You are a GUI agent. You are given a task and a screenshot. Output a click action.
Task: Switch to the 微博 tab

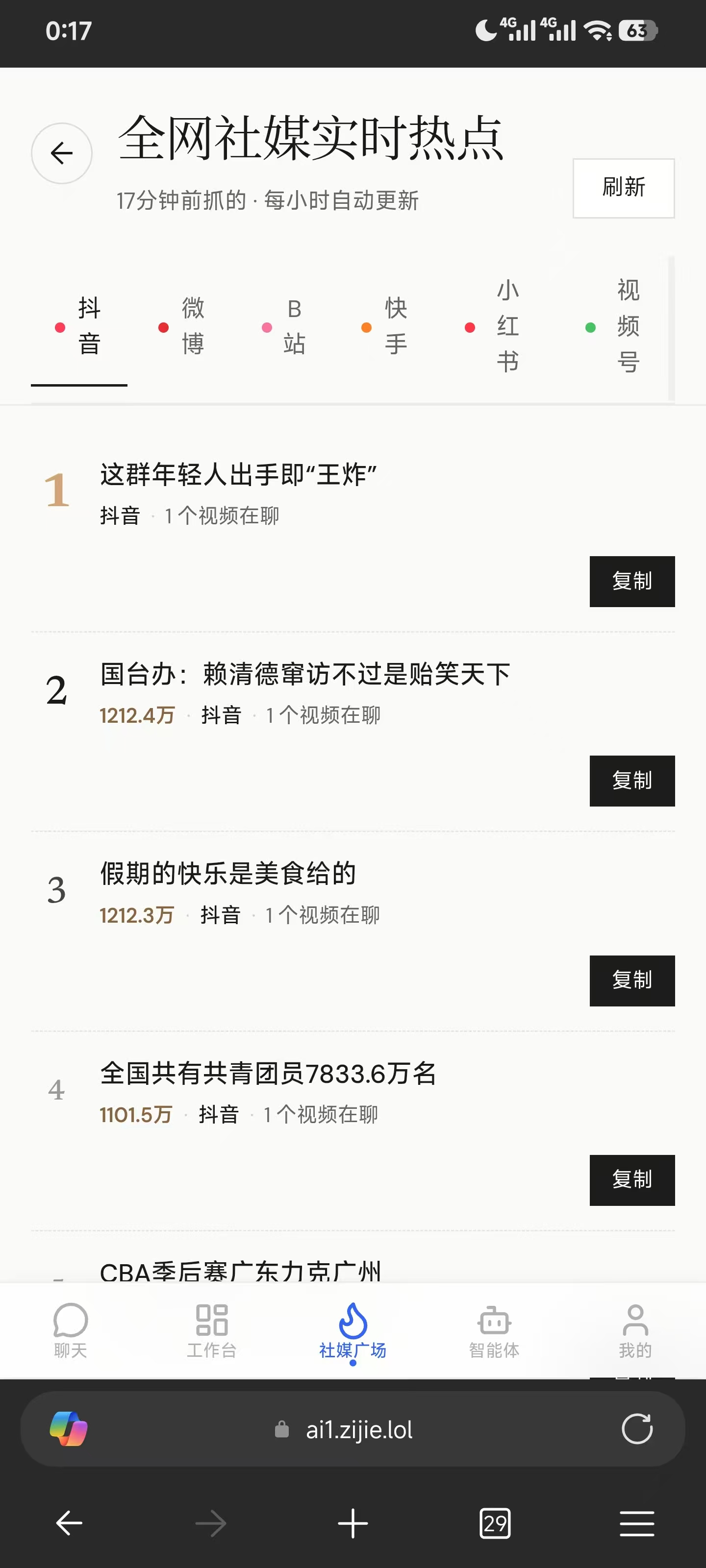click(181, 326)
